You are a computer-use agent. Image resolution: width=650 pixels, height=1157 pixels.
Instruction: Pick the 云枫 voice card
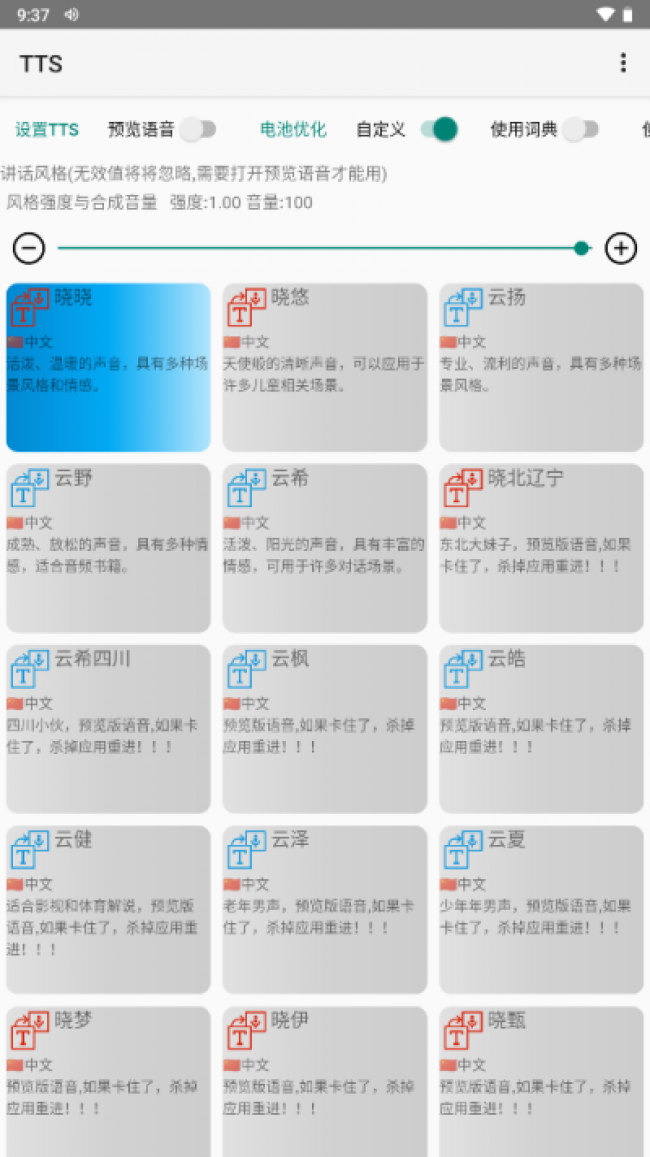[325, 729]
